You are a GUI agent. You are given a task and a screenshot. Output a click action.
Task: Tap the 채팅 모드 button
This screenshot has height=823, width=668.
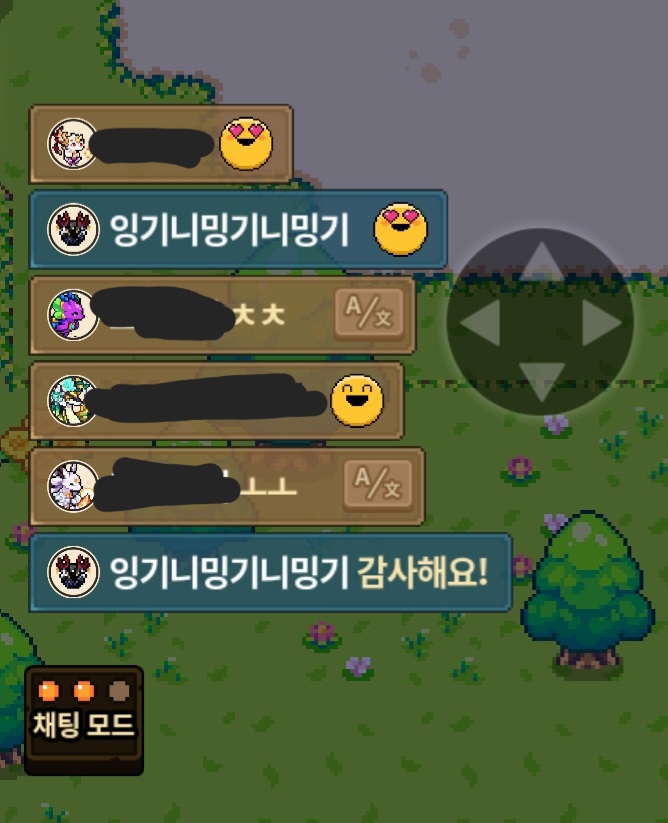(x=84, y=720)
